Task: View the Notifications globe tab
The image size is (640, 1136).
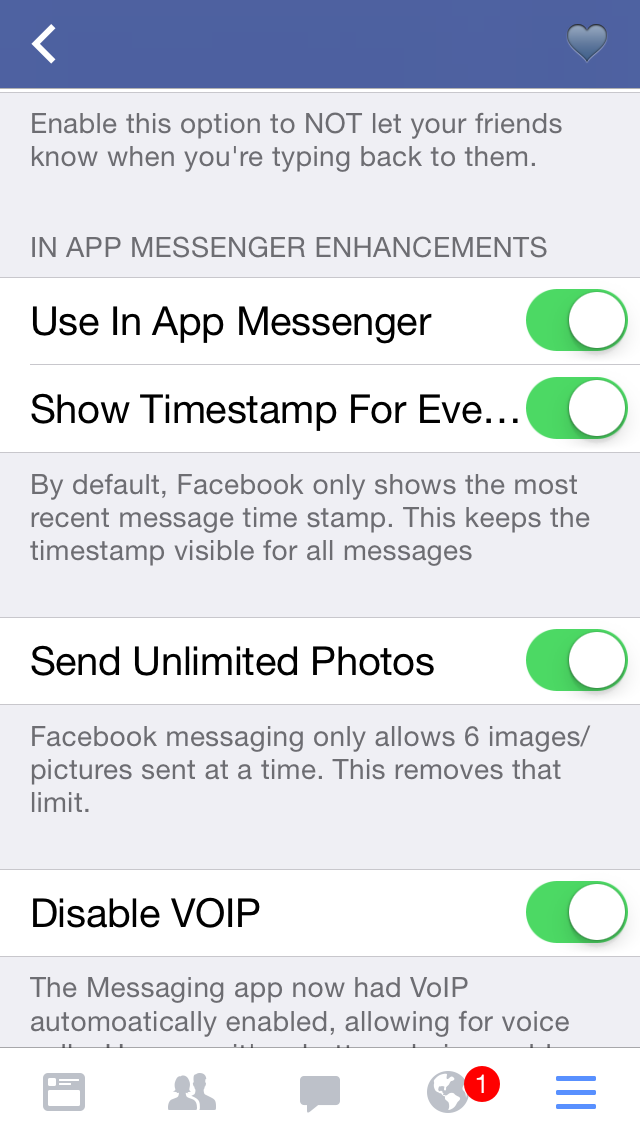Action: pos(448,1092)
